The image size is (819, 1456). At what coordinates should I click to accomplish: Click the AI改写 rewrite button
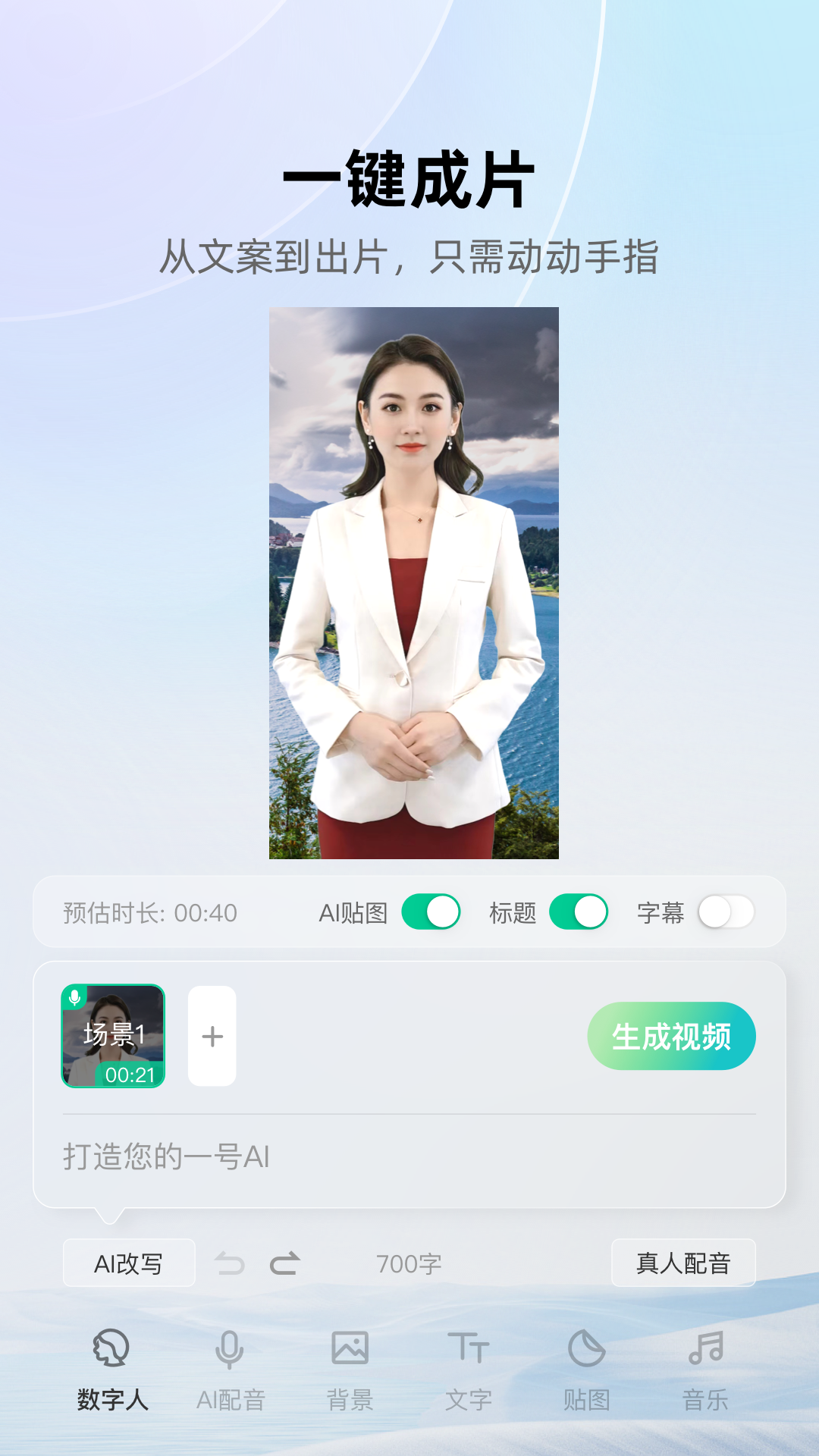[129, 1262]
